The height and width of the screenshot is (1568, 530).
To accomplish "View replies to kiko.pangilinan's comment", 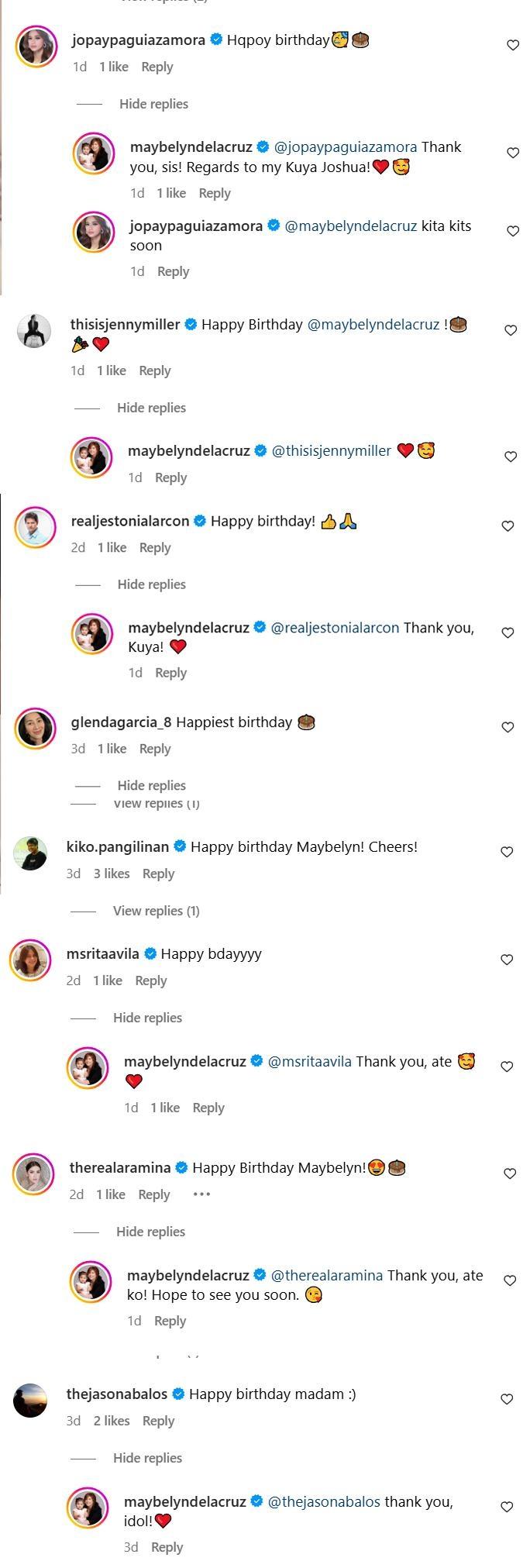I will (156, 911).
